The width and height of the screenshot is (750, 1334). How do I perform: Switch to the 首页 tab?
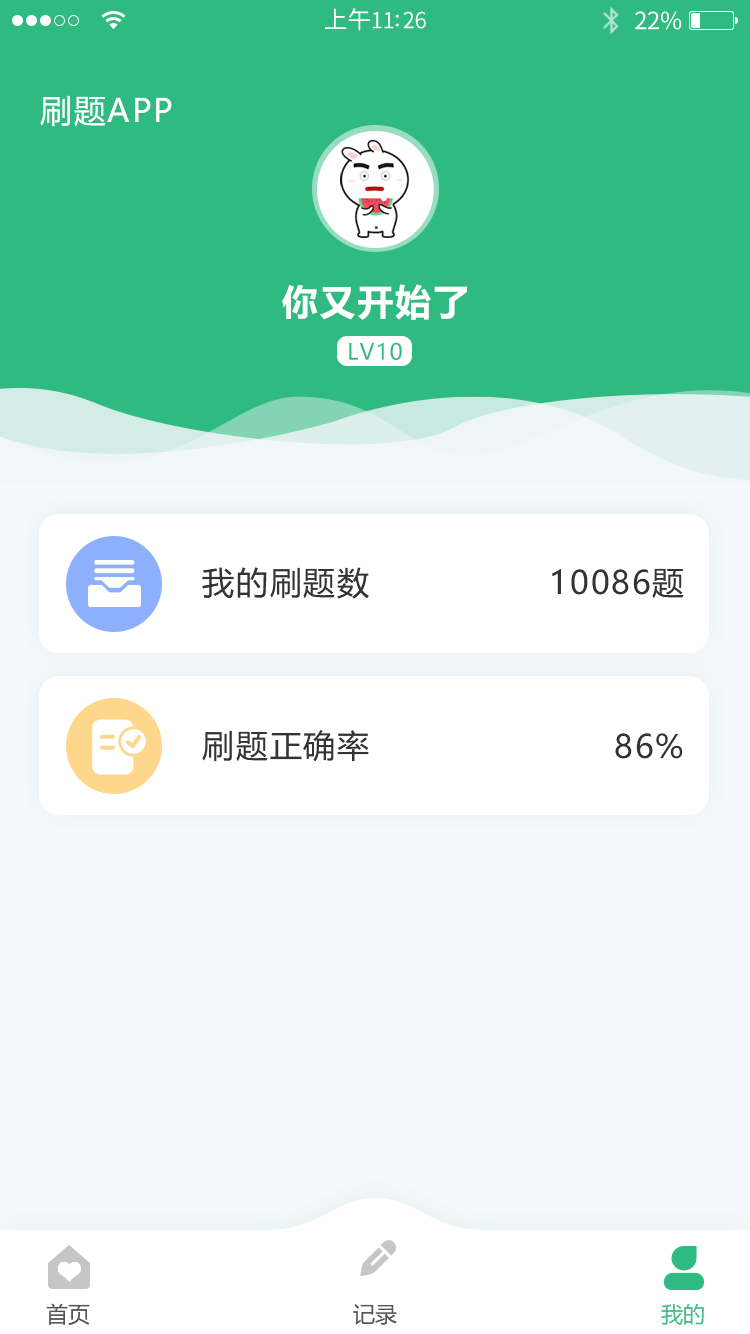point(68,1284)
